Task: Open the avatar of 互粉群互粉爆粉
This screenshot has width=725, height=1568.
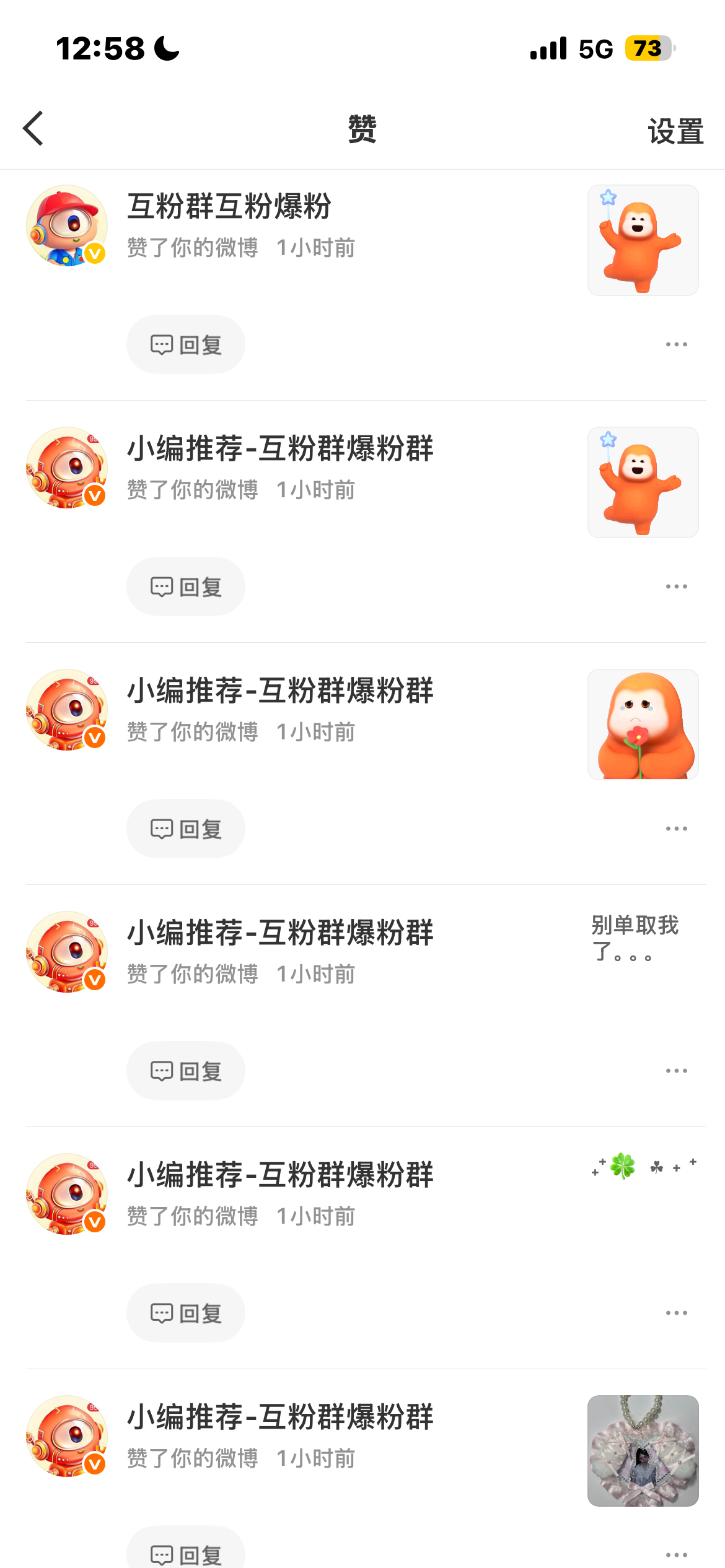Action: [67, 225]
